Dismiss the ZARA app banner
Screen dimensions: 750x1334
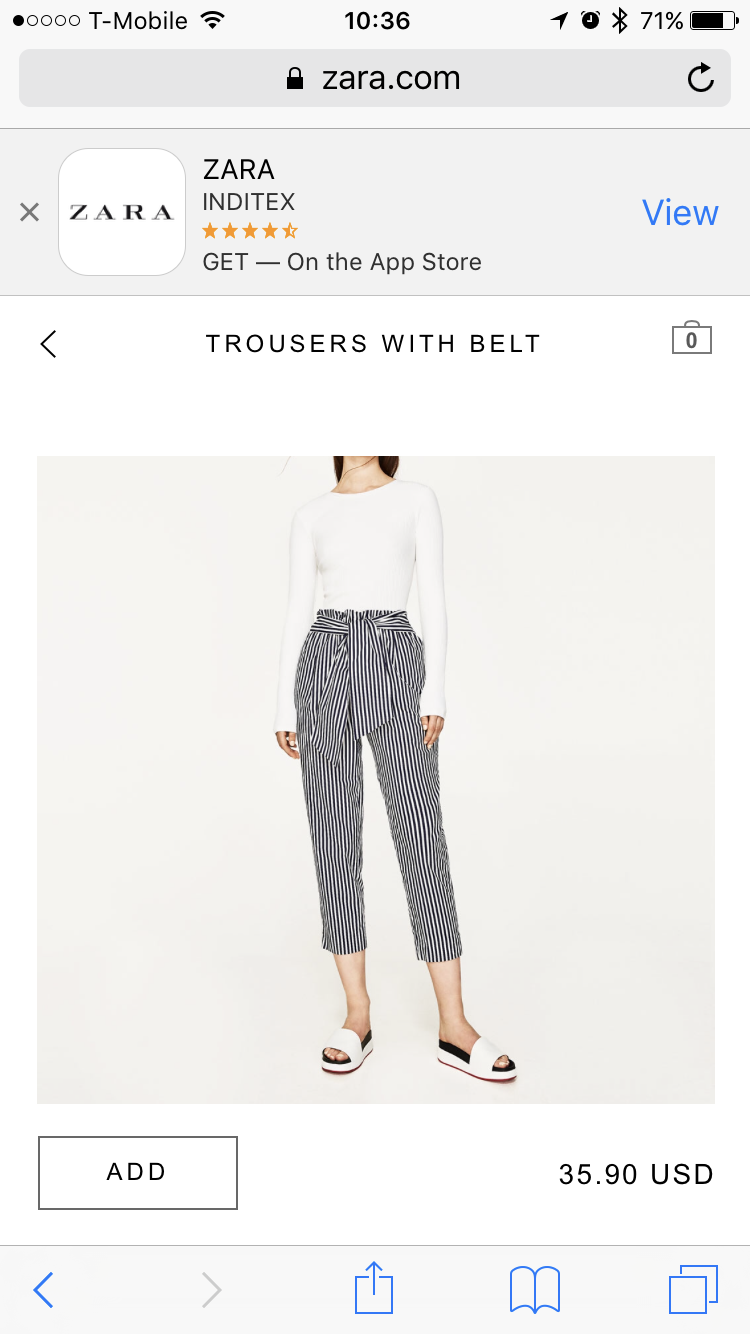pos(30,212)
